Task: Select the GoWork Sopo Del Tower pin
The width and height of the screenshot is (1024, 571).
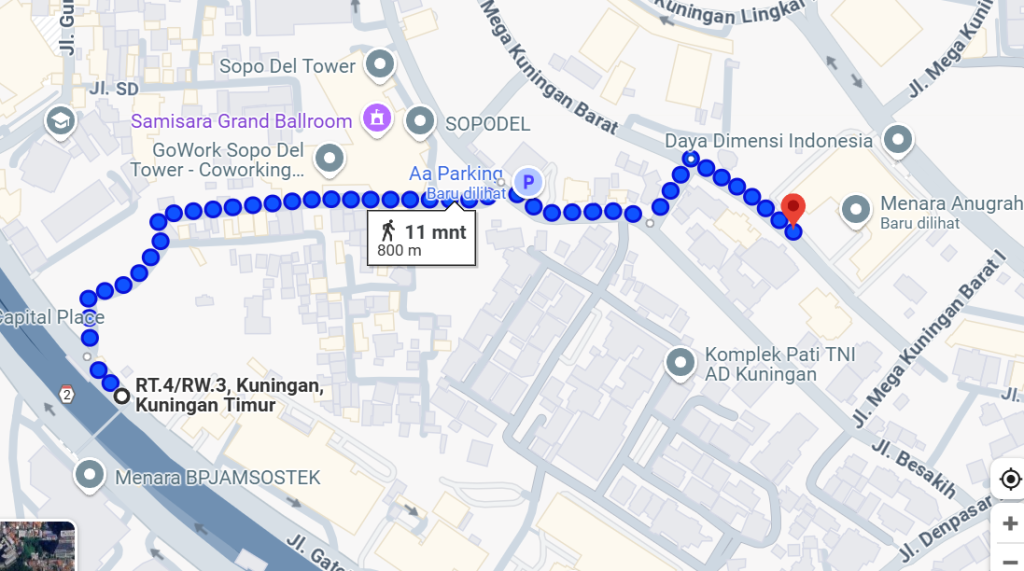Action: click(329, 158)
